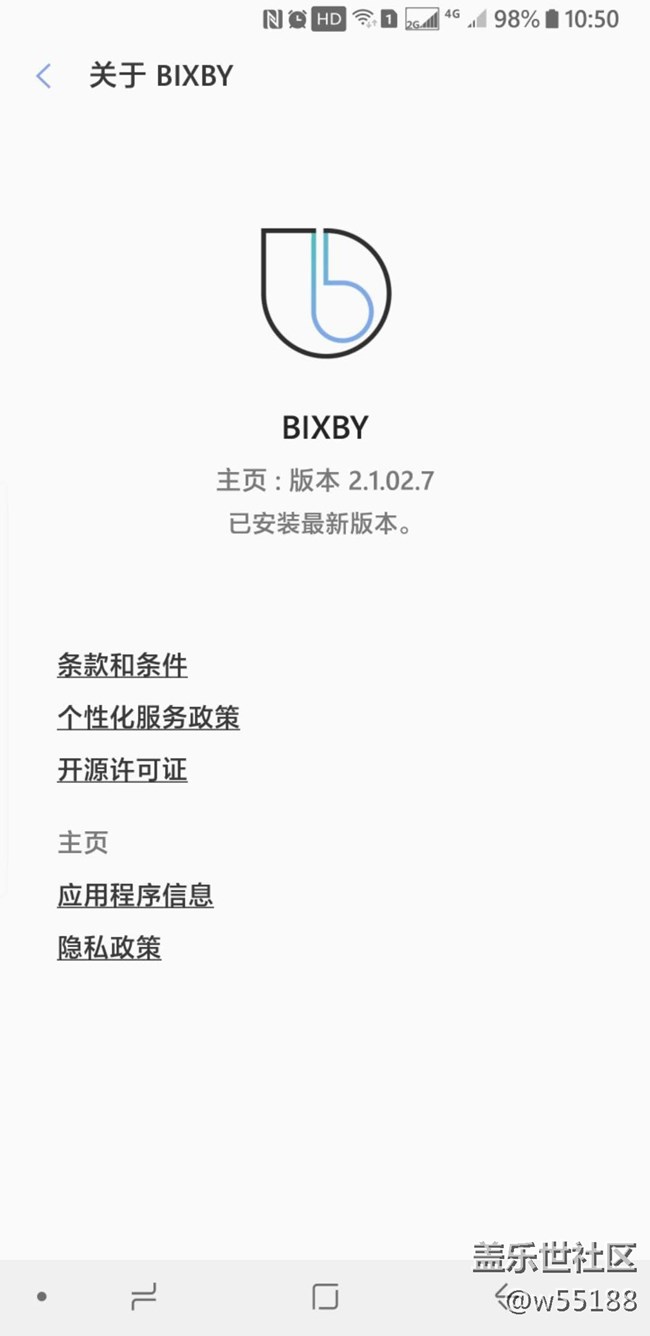Screen dimensions: 650x1336
Task: Tap the system home button
Action: (325, 1297)
